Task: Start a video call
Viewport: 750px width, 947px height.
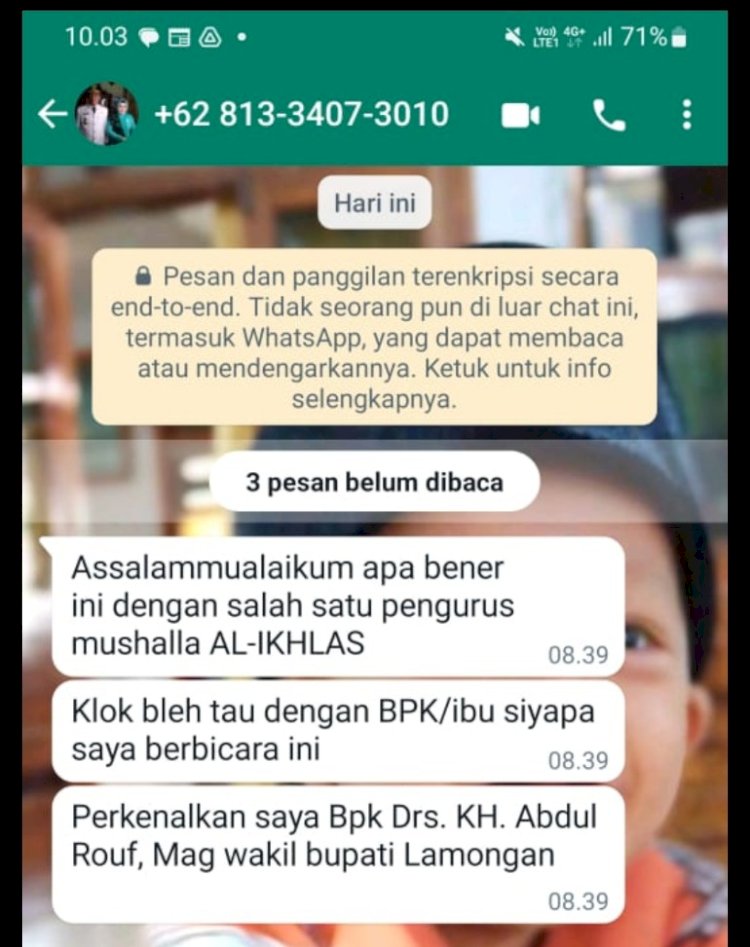Action: coord(520,115)
